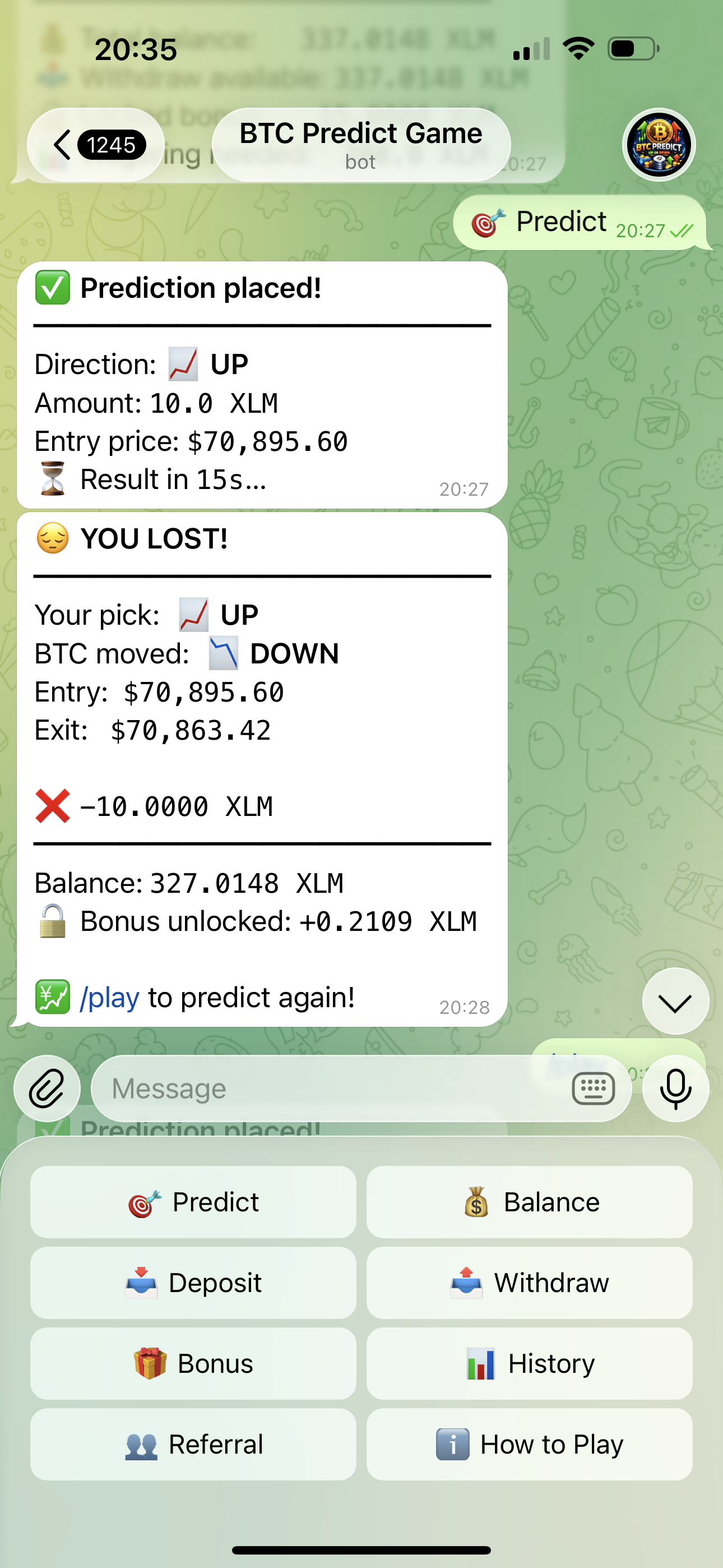The width and height of the screenshot is (723, 1568).
Task: Open the BTC Predict Game bot avatar
Action: click(x=659, y=145)
